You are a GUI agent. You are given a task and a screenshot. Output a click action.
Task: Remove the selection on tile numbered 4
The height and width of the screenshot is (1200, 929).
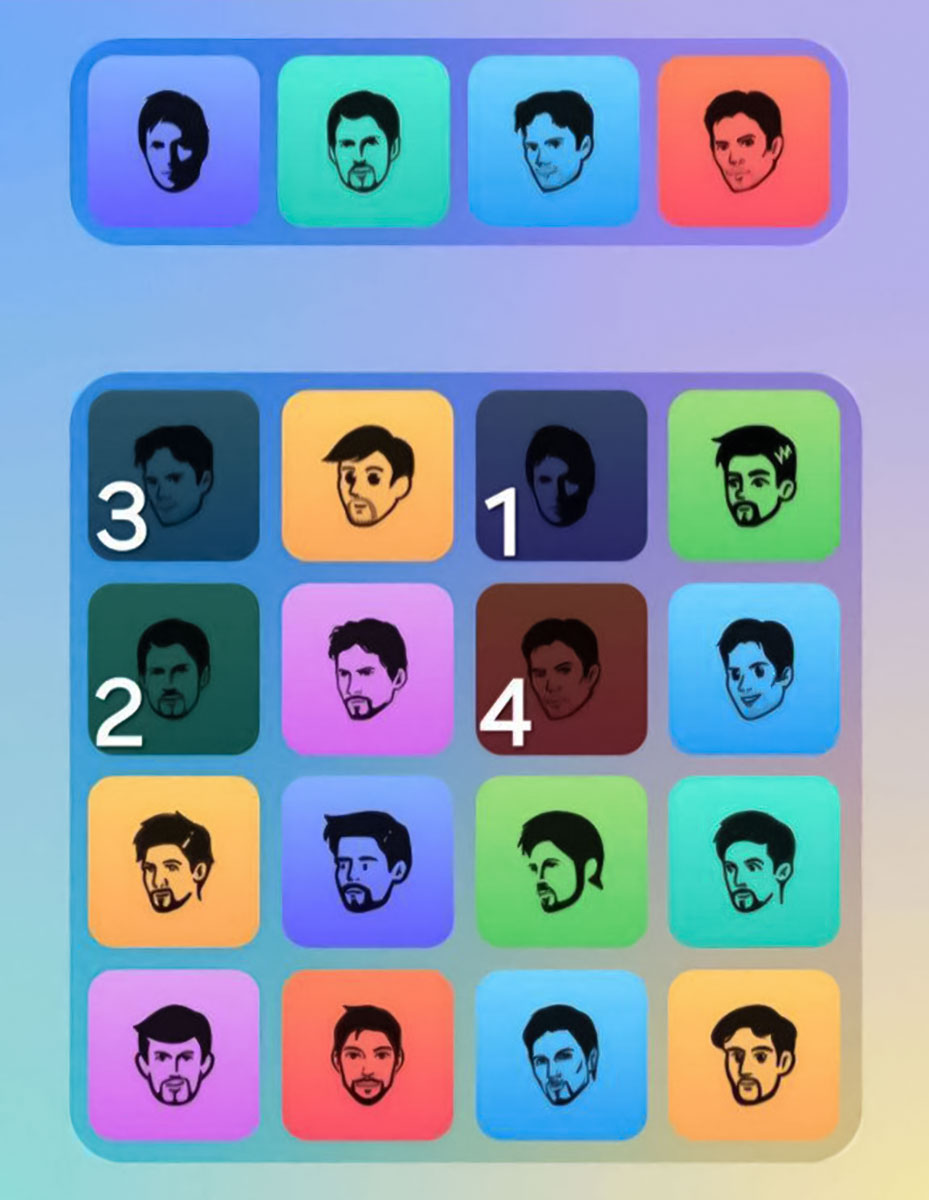click(x=561, y=668)
